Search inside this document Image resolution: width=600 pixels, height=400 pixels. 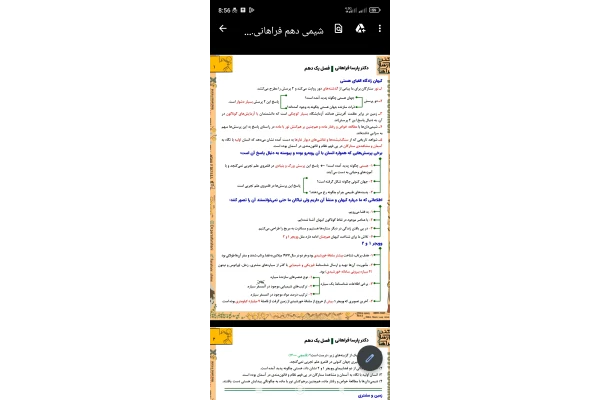pyautogui.click(x=338, y=29)
